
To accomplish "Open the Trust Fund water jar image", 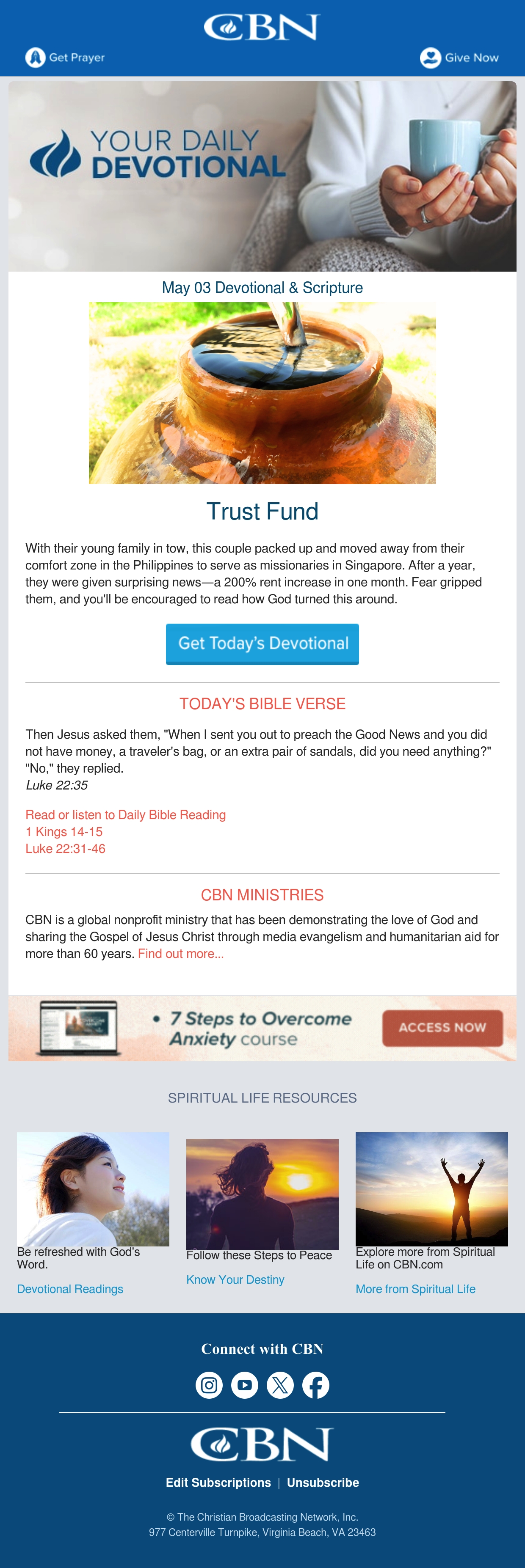I will 262,393.
